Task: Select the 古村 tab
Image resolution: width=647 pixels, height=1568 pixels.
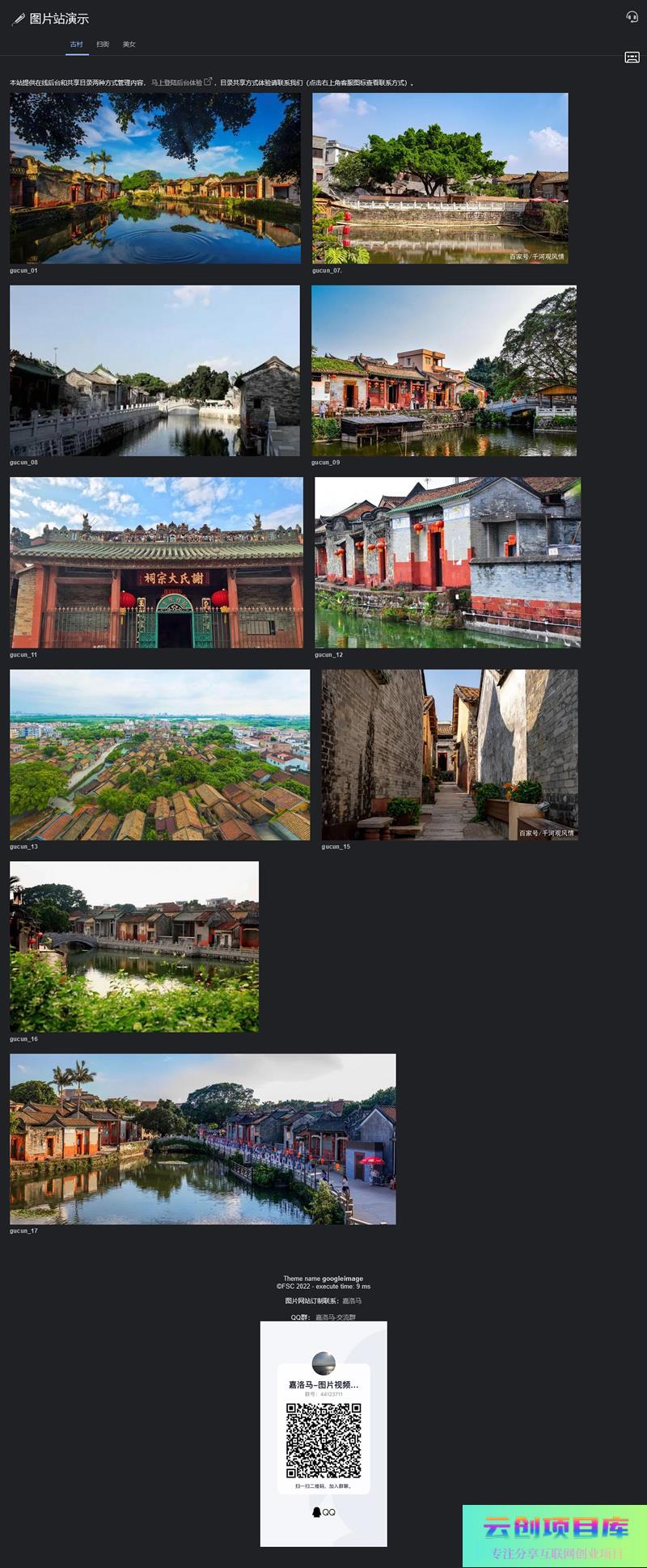Action: (x=76, y=44)
